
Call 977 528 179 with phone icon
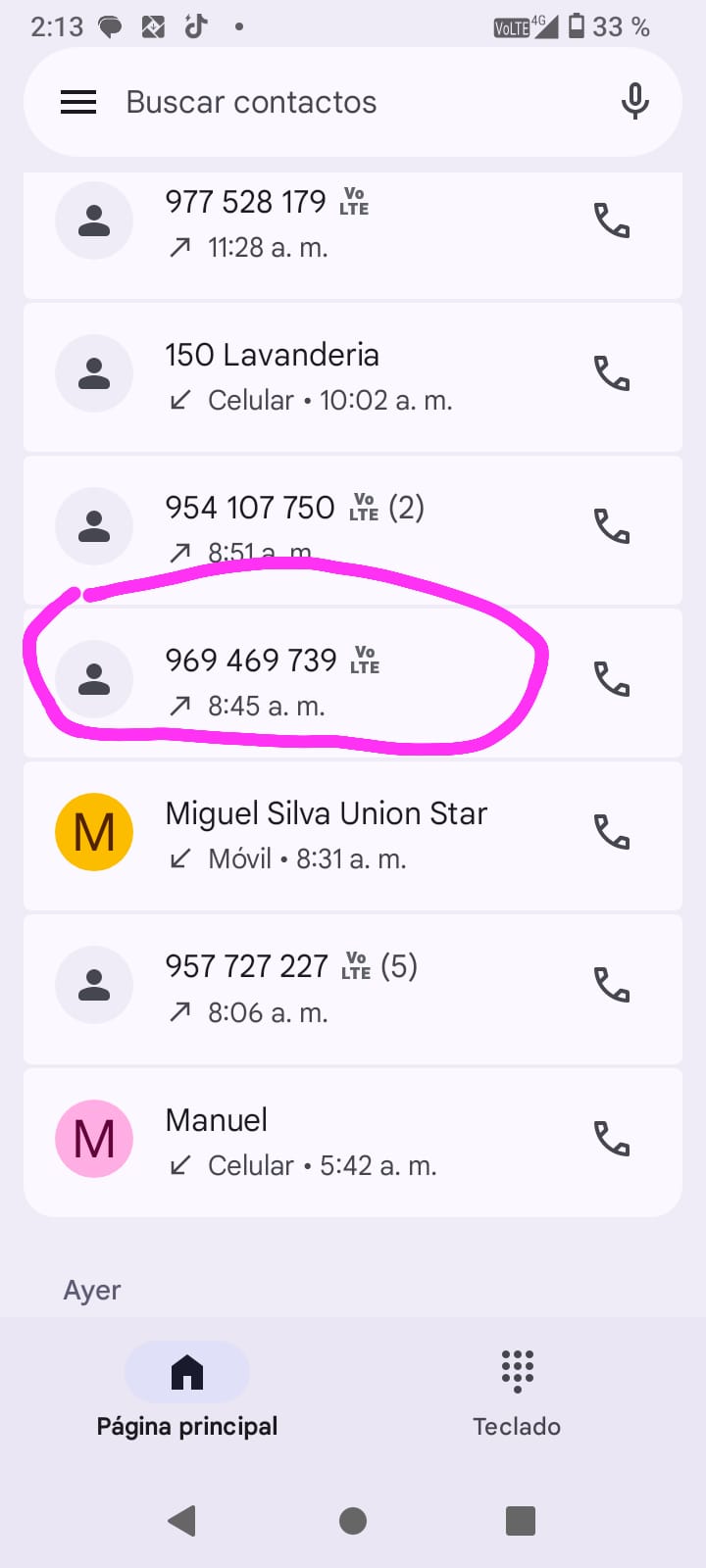click(612, 221)
